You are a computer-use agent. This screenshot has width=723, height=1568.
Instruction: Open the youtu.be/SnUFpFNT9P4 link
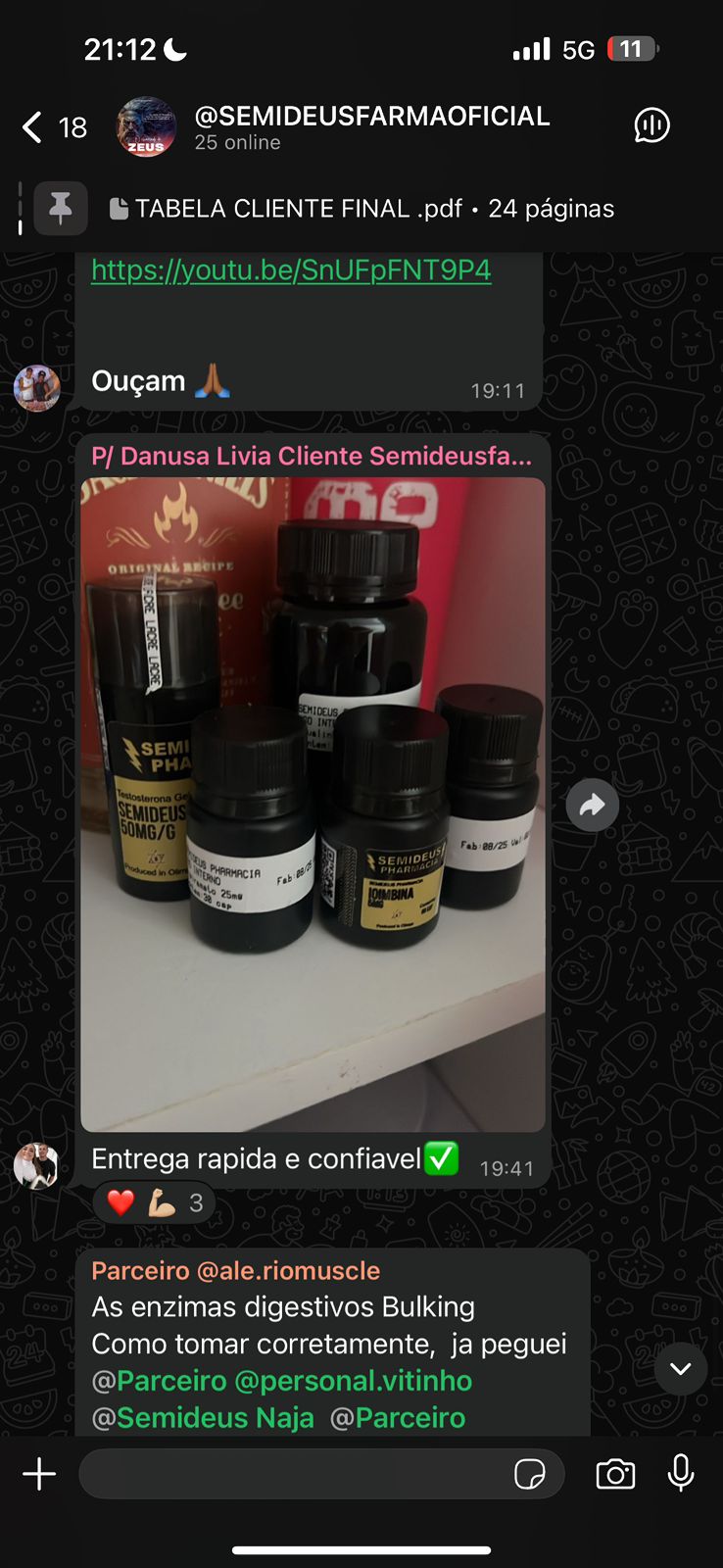291,270
